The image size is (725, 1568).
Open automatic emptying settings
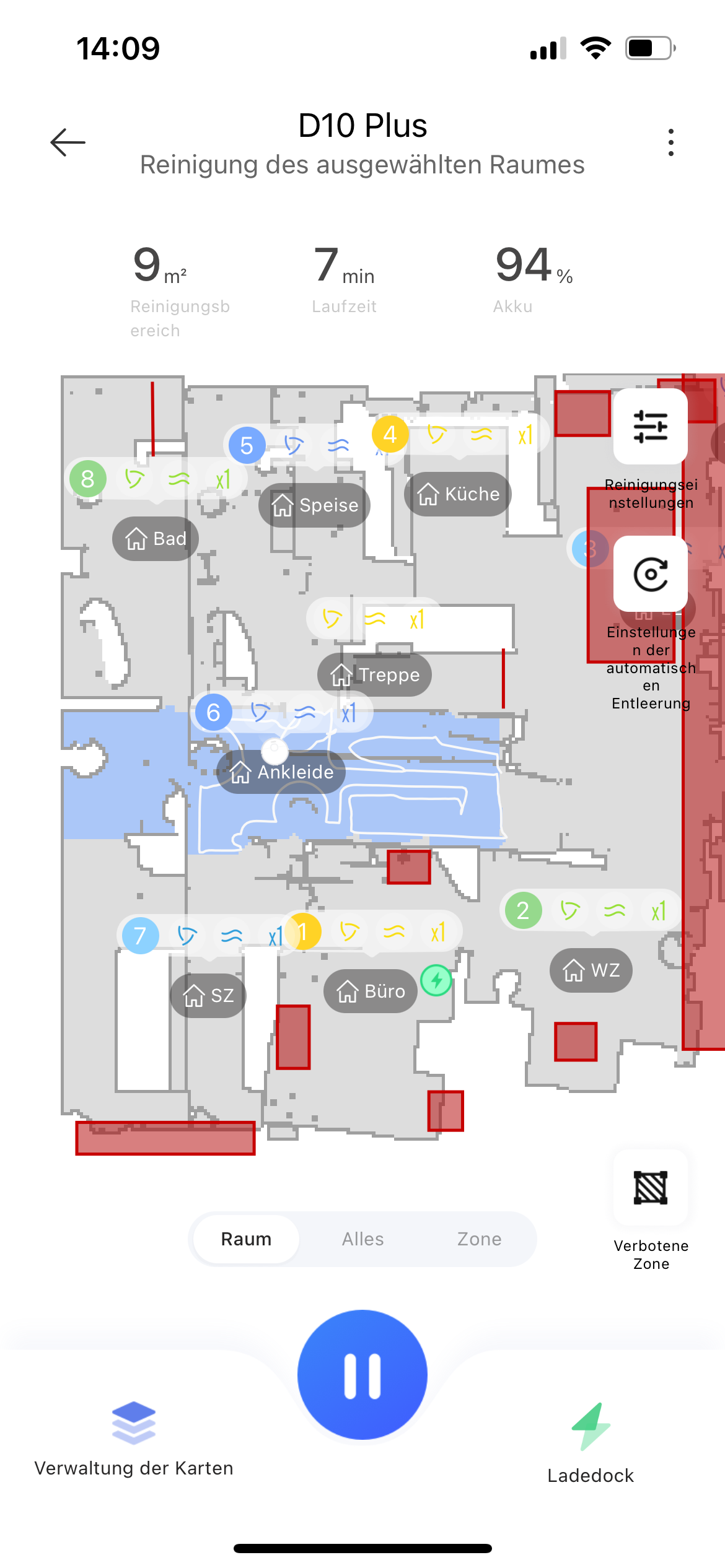(x=650, y=574)
